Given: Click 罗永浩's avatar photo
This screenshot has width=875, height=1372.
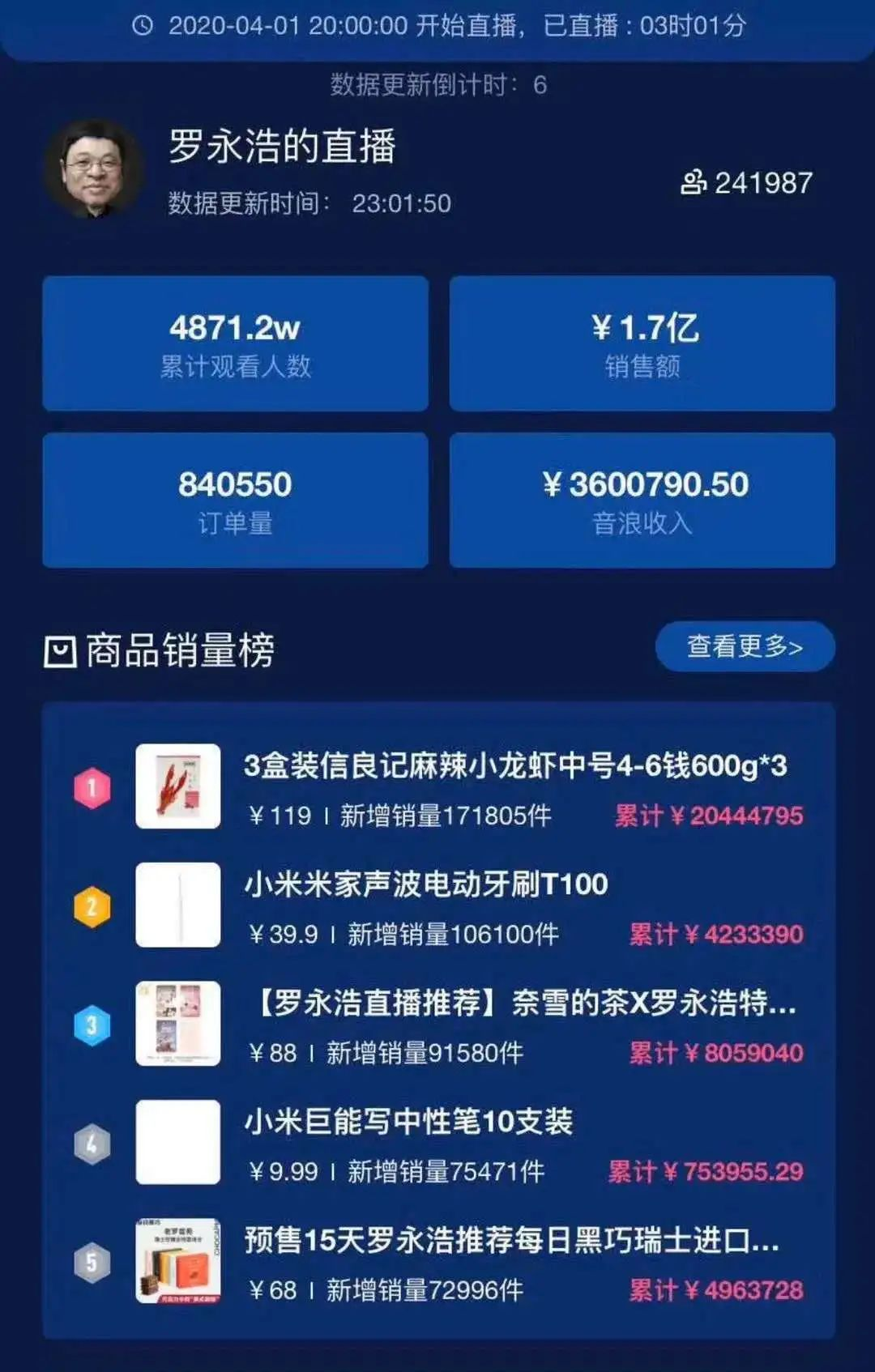Looking at the screenshot, I should pyautogui.click(x=93, y=162).
